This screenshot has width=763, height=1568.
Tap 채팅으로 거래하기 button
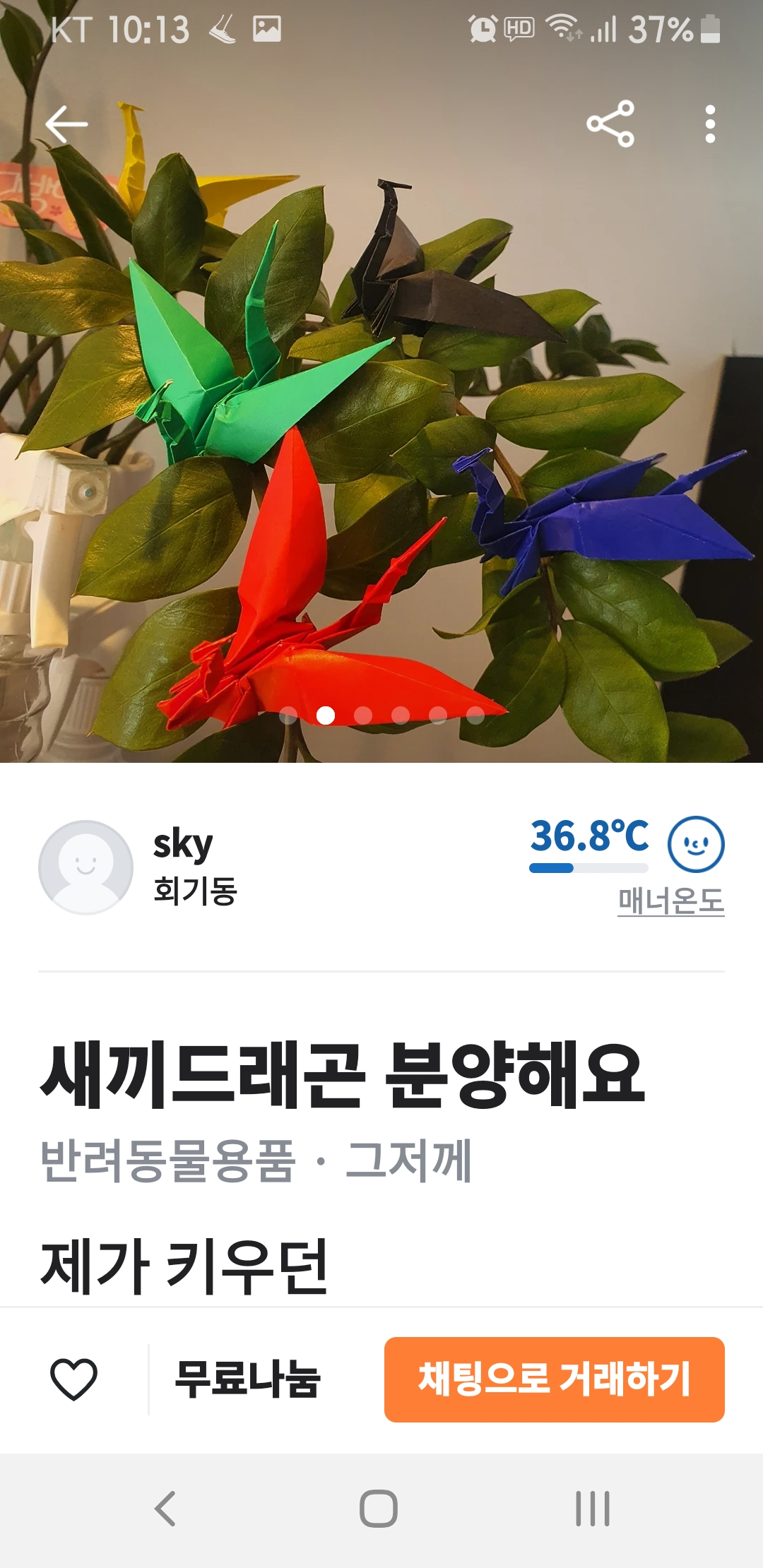point(554,1379)
